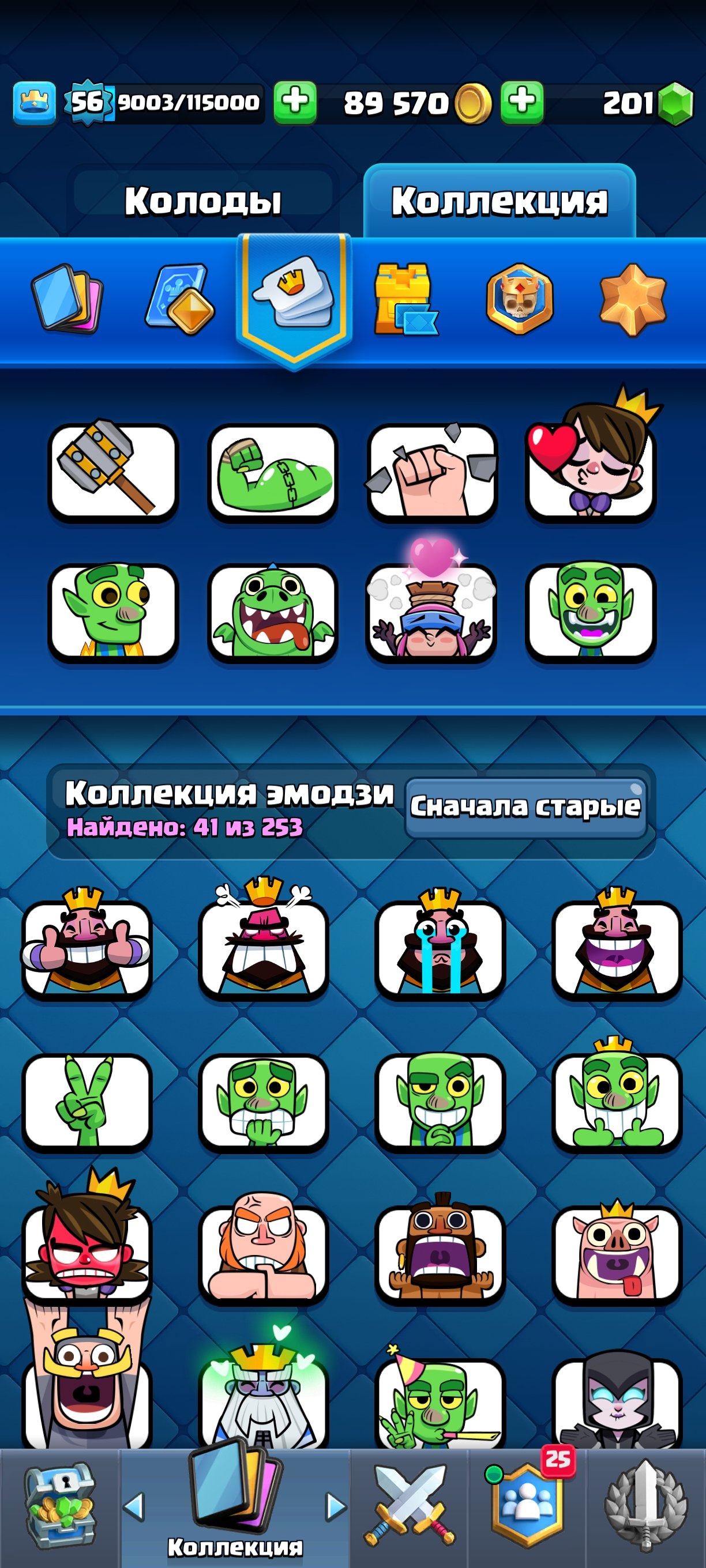Open the star points category
Screen dimensions: 706x1568
(633, 298)
